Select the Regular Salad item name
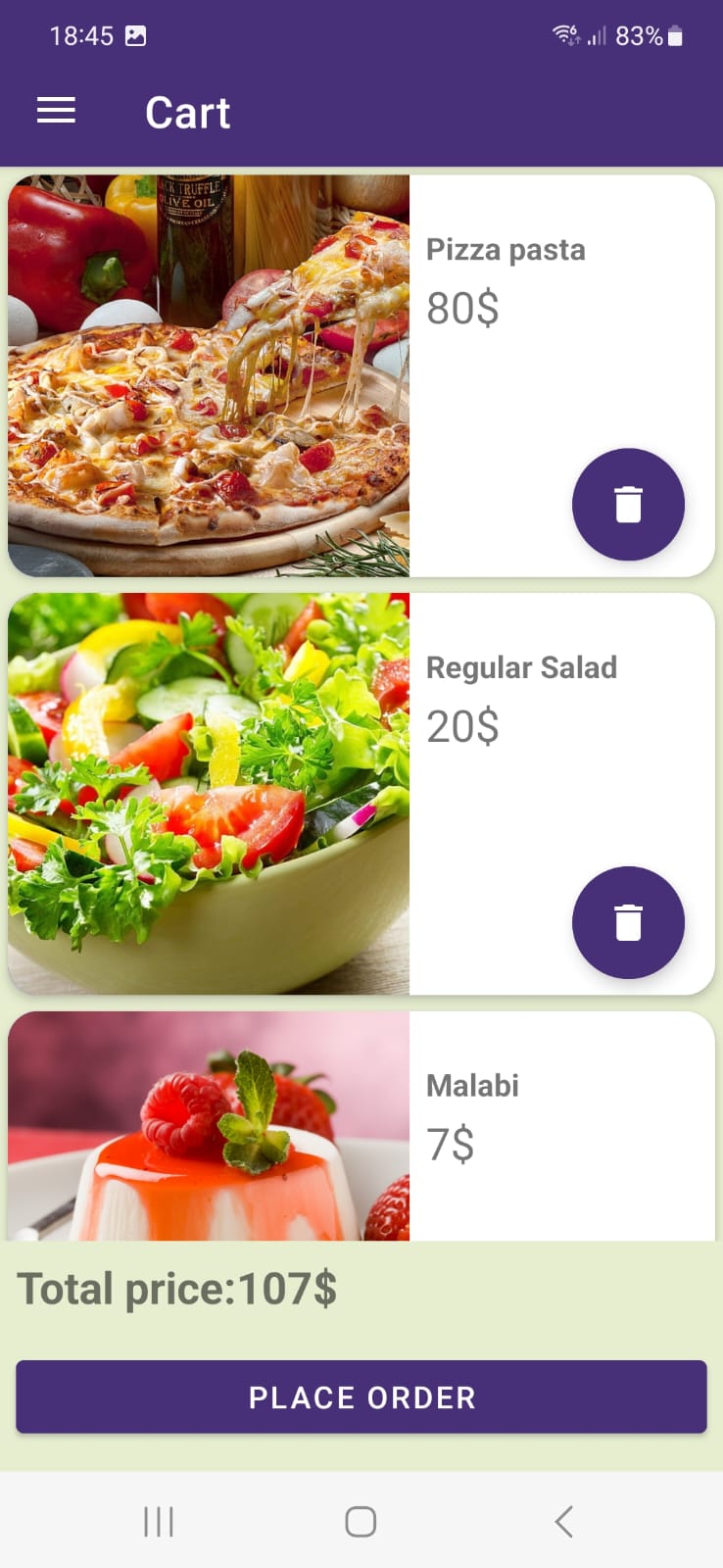This screenshot has height=1568, width=723. pos(521,667)
